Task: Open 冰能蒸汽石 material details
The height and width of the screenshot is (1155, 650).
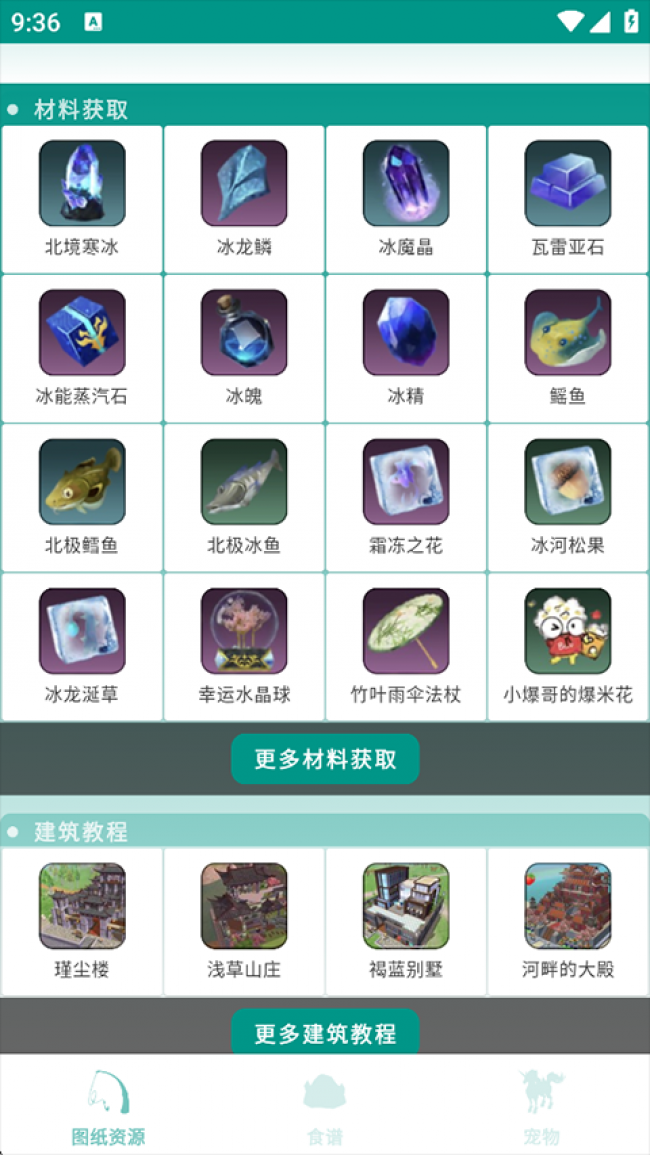Action: coord(82,348)
